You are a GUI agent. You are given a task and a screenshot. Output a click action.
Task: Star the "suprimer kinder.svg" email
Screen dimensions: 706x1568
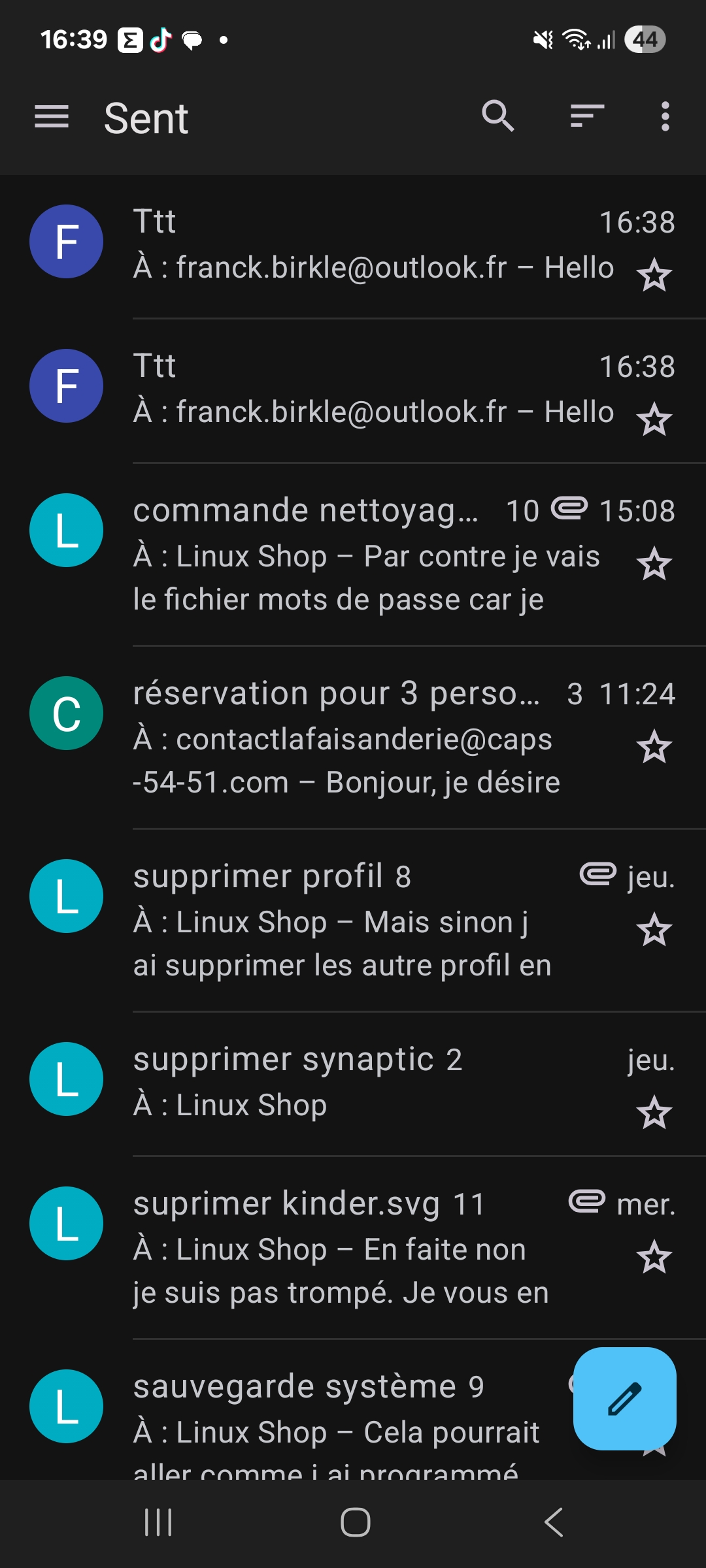654,1258
